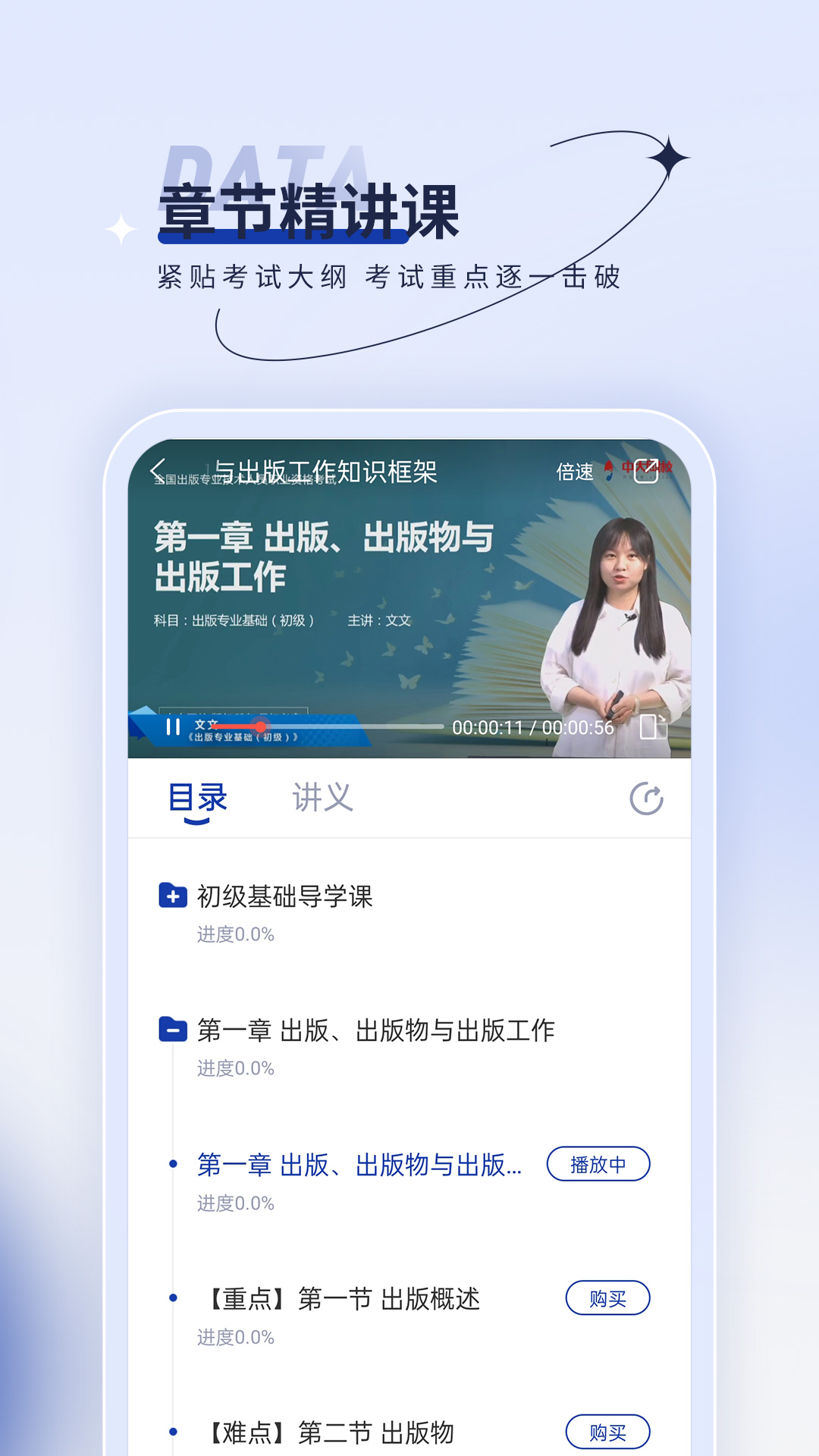Toggle playback with the pause control
The image size is (819, 1456).
tap(173, 726)
